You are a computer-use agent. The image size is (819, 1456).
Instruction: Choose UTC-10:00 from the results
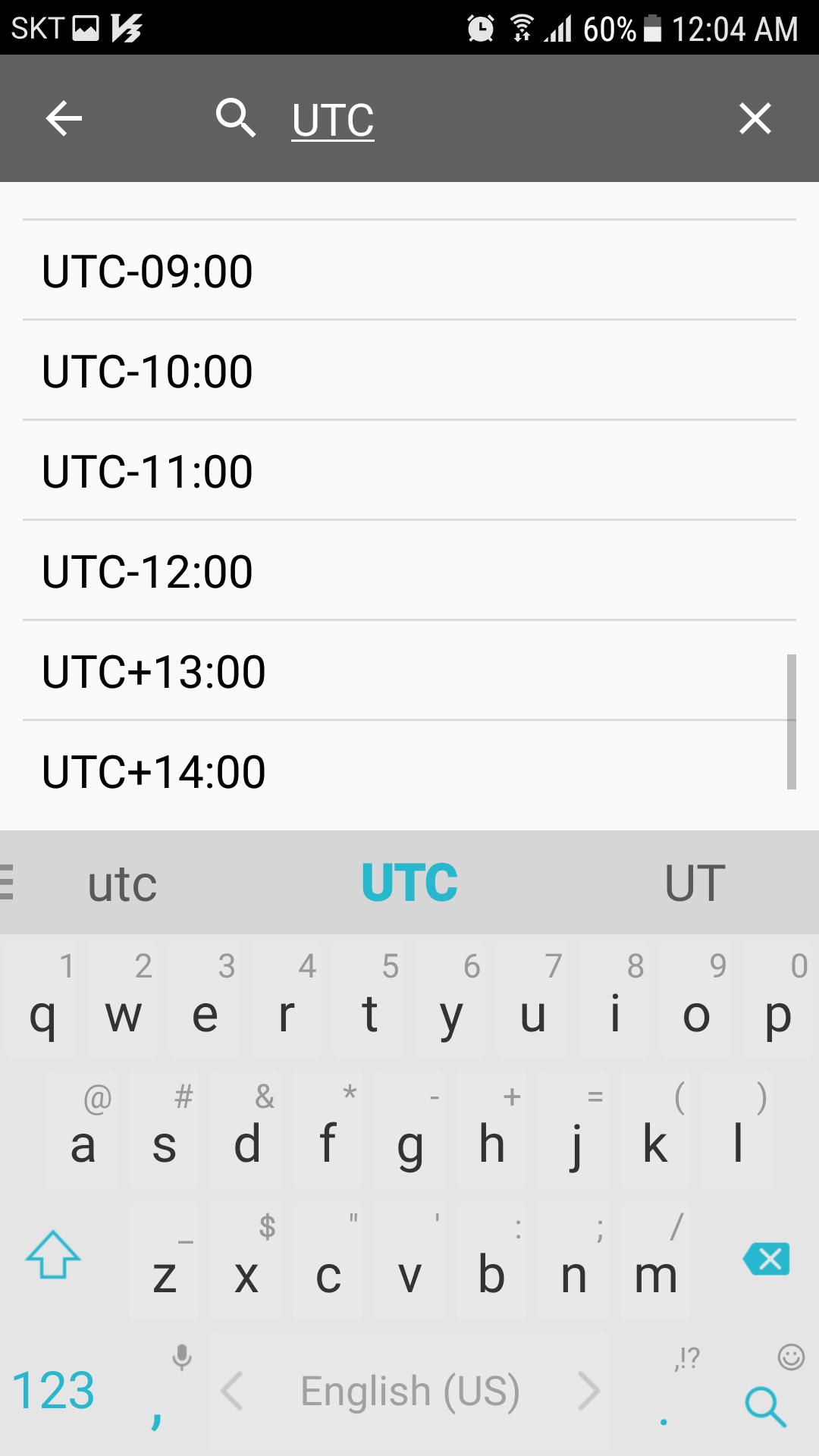(x=409, y=371)
